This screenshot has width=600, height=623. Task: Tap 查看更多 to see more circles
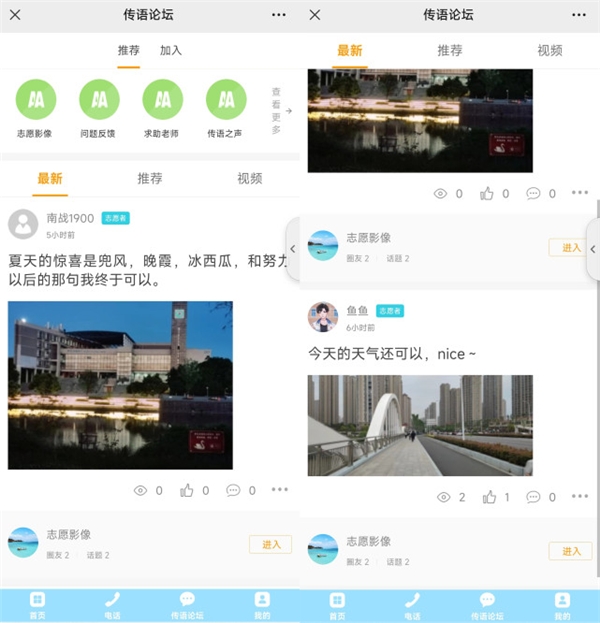(280, 110)
